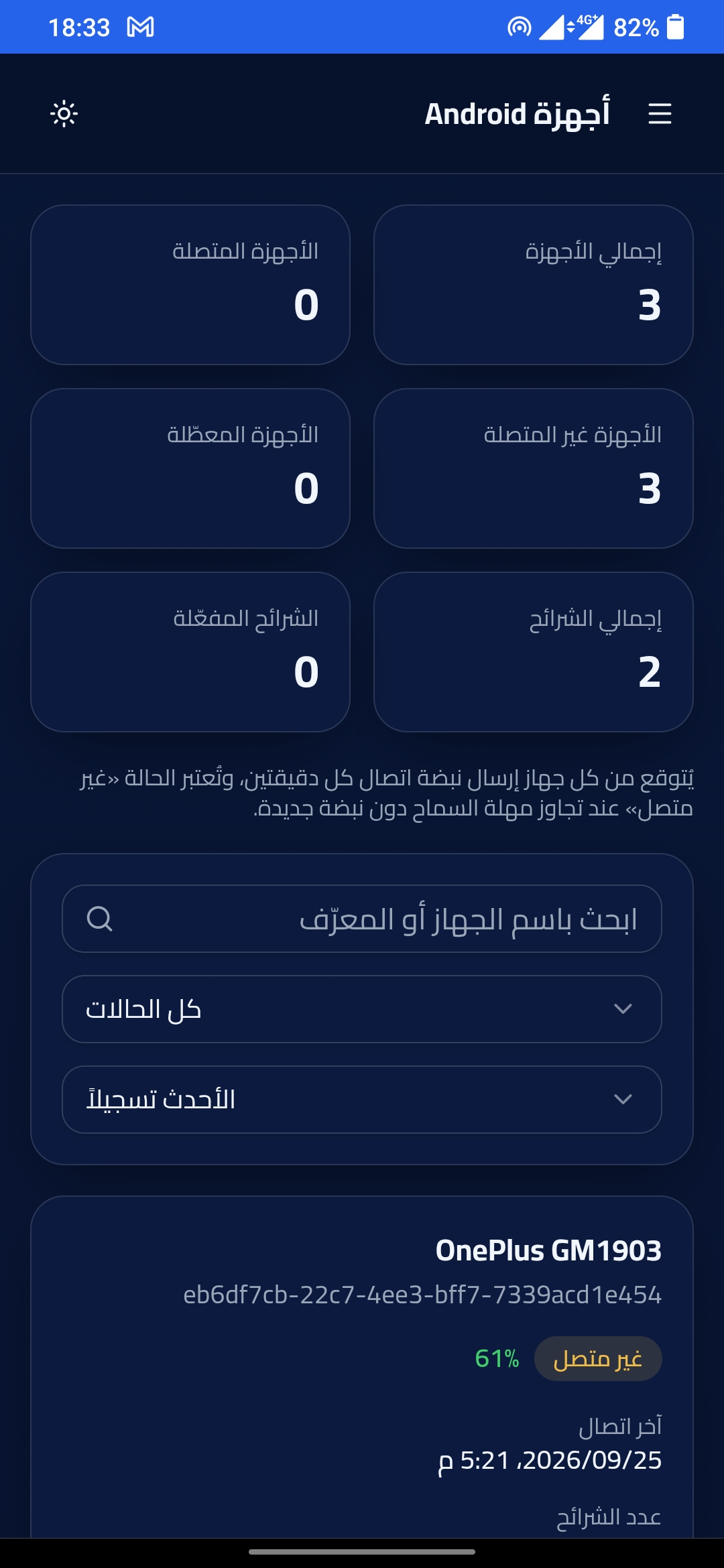This screenshot has width=724, height=1568.
Task: Tap the device name or ID search field
Action: point(362,919)
